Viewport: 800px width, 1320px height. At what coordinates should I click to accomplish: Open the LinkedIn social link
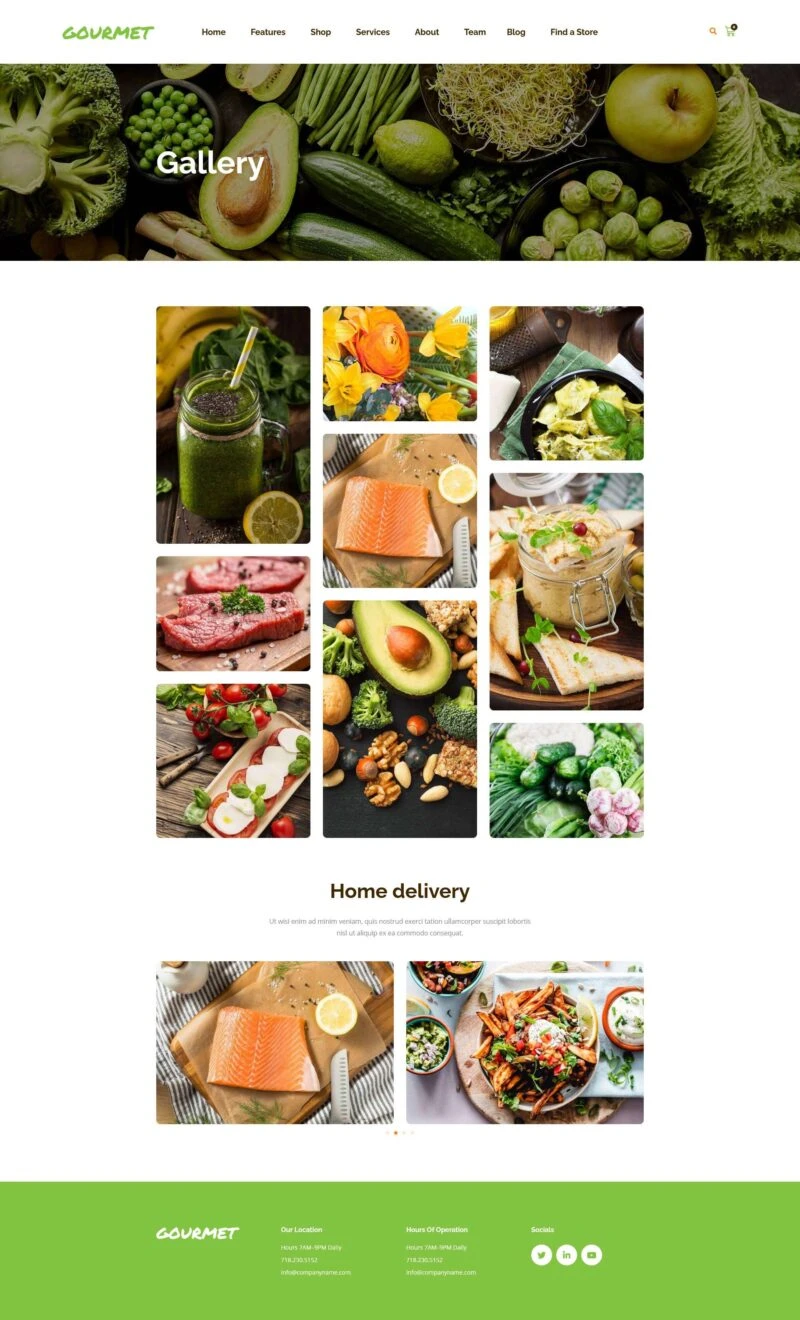click(567, 1255)
